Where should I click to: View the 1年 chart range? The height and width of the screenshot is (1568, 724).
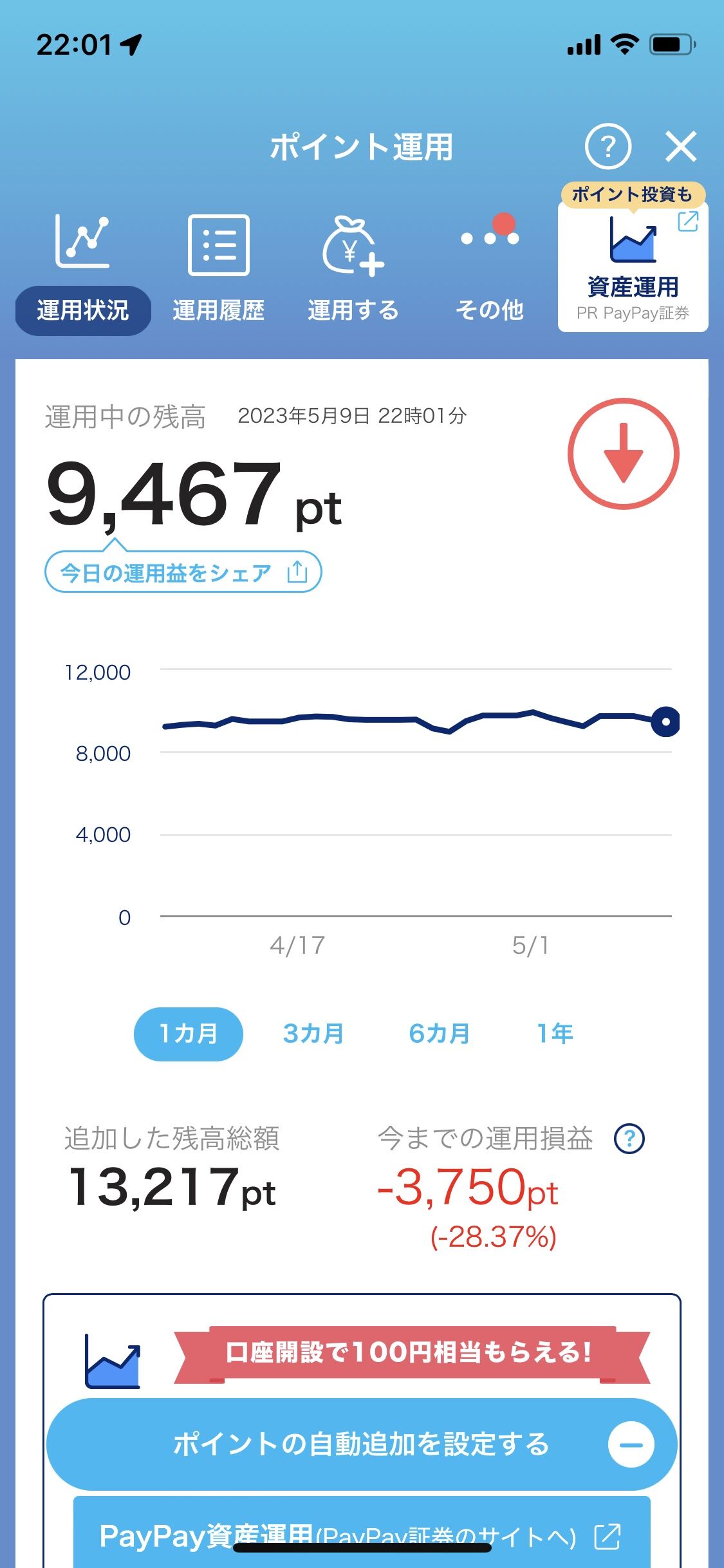(555, 1034)
